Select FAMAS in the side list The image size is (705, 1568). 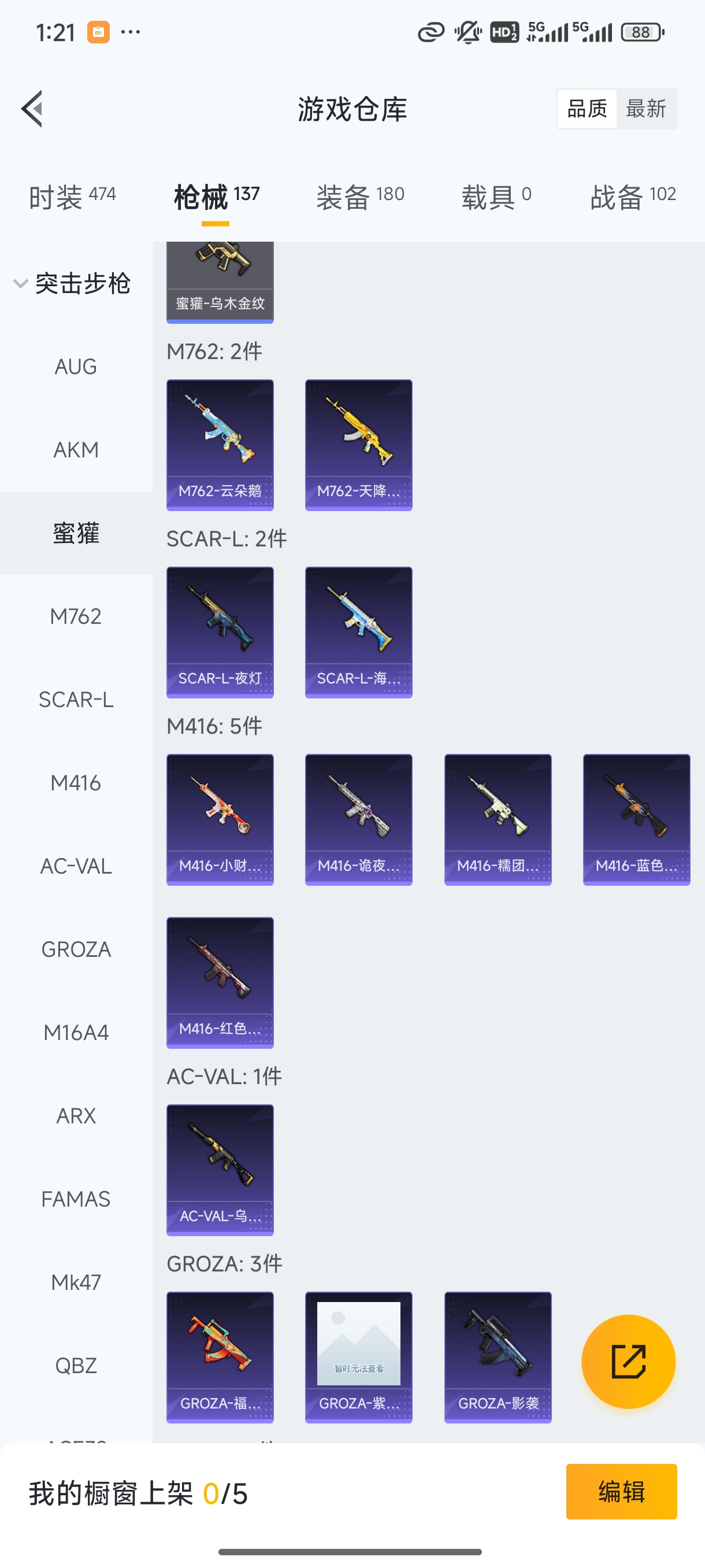point(76,1199)
